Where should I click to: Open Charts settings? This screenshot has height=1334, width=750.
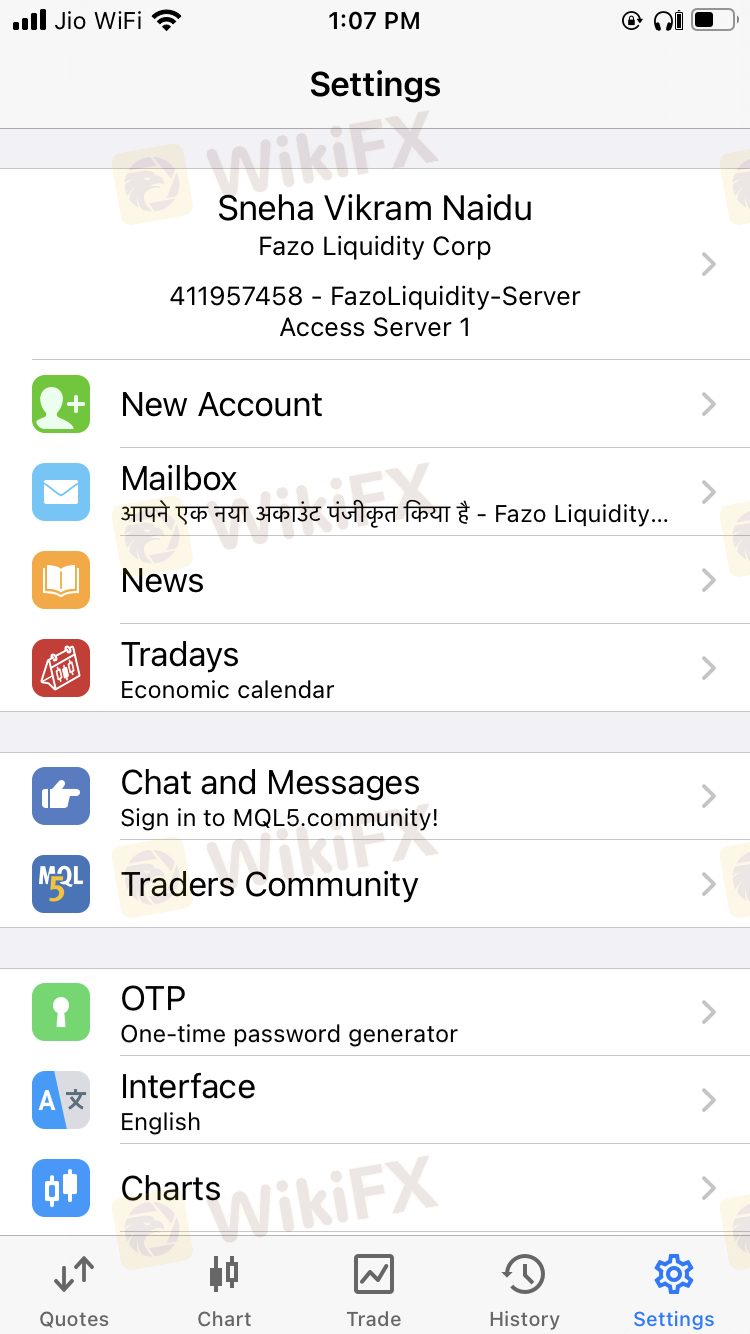(375, 1188)
